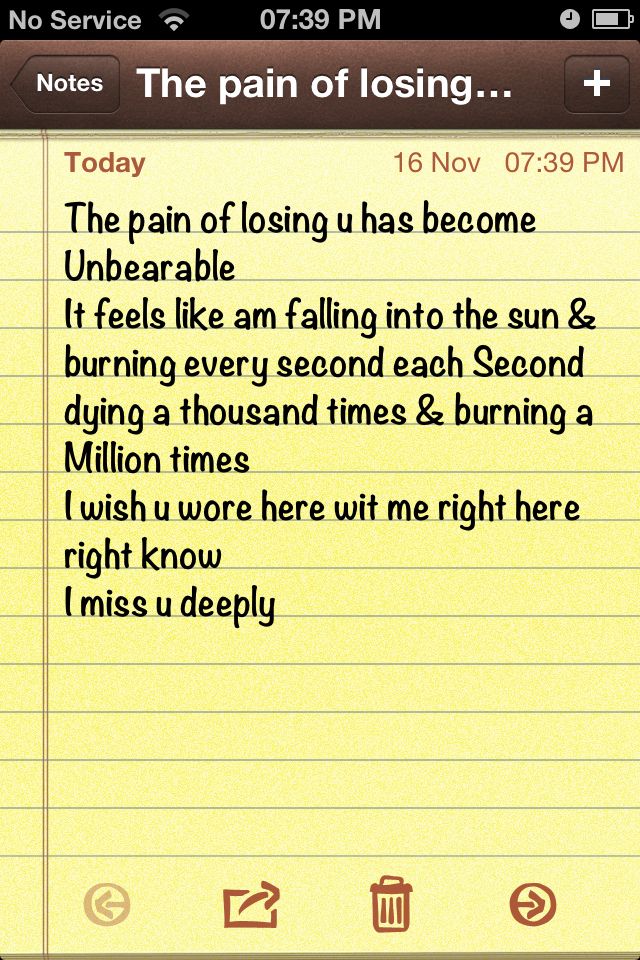Create a new note with plus button
640x960 pixels.
click(x=596, y=84)
